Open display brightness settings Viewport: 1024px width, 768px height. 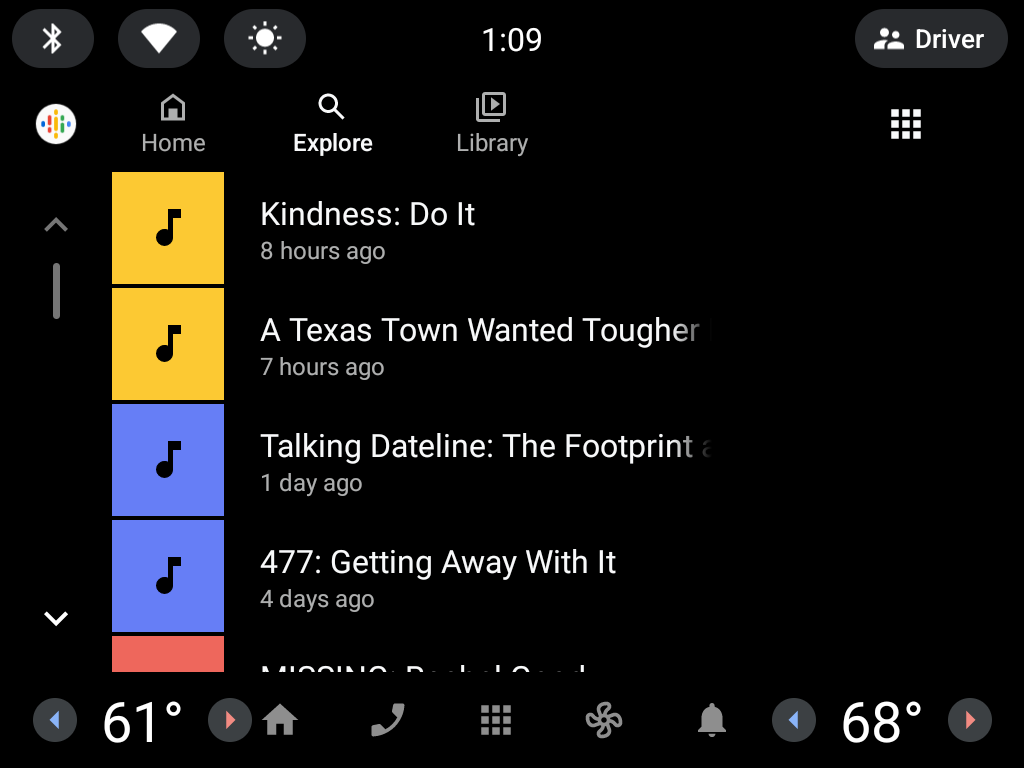click(x=265, y=39)
